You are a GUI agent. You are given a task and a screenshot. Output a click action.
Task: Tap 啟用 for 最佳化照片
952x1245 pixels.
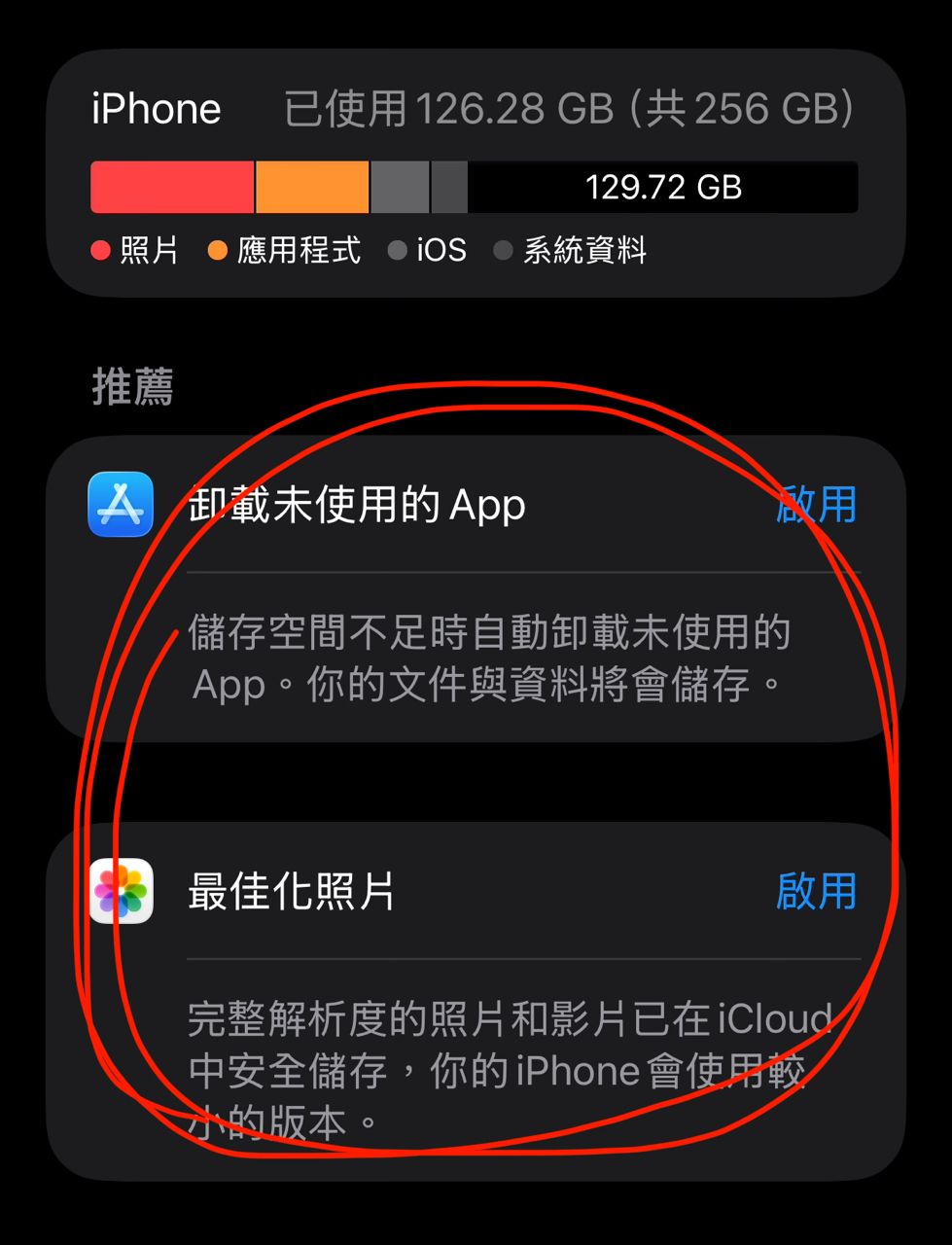(x=816, y=891)
